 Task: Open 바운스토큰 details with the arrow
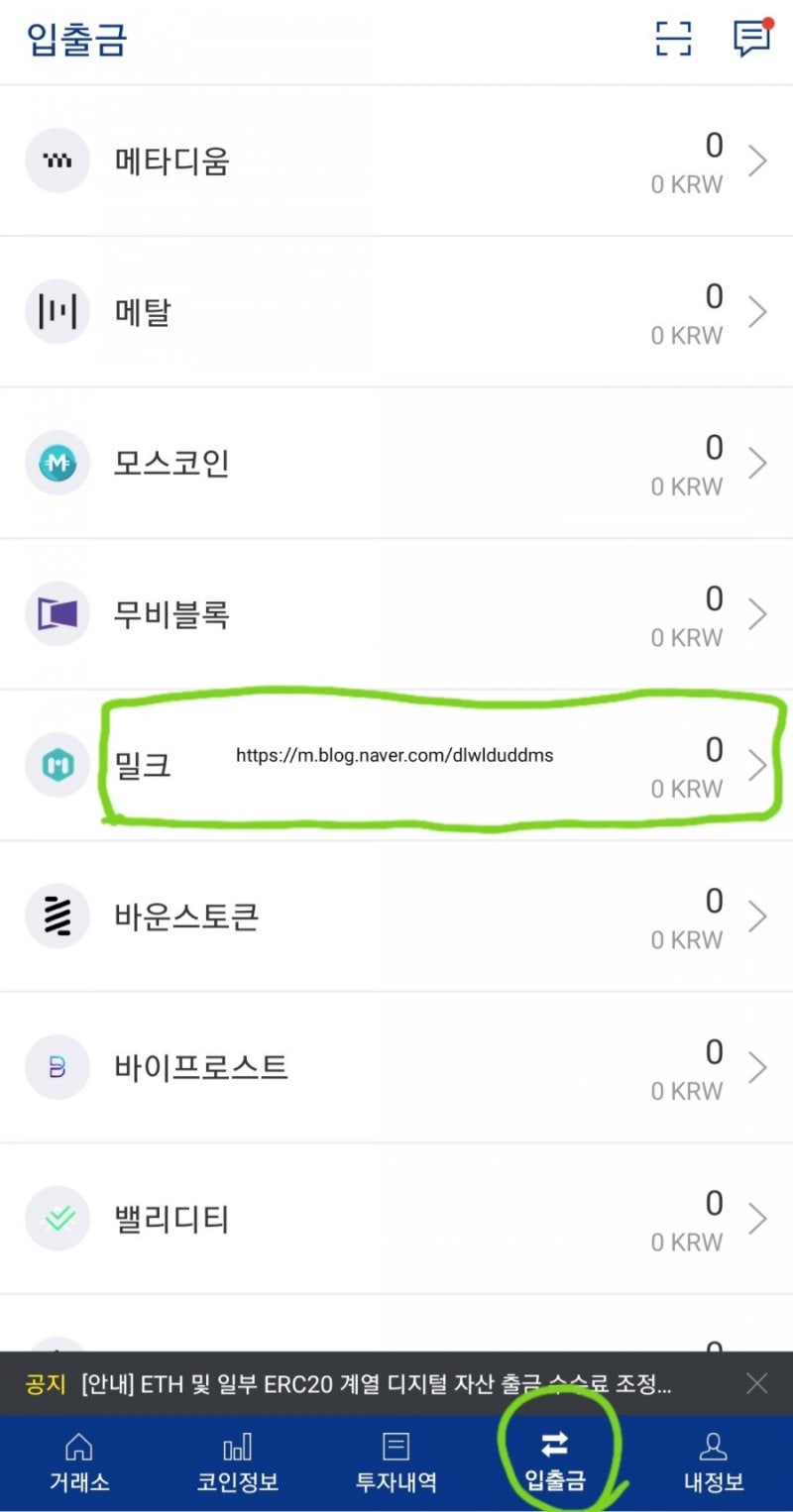(x=758, y=916)
